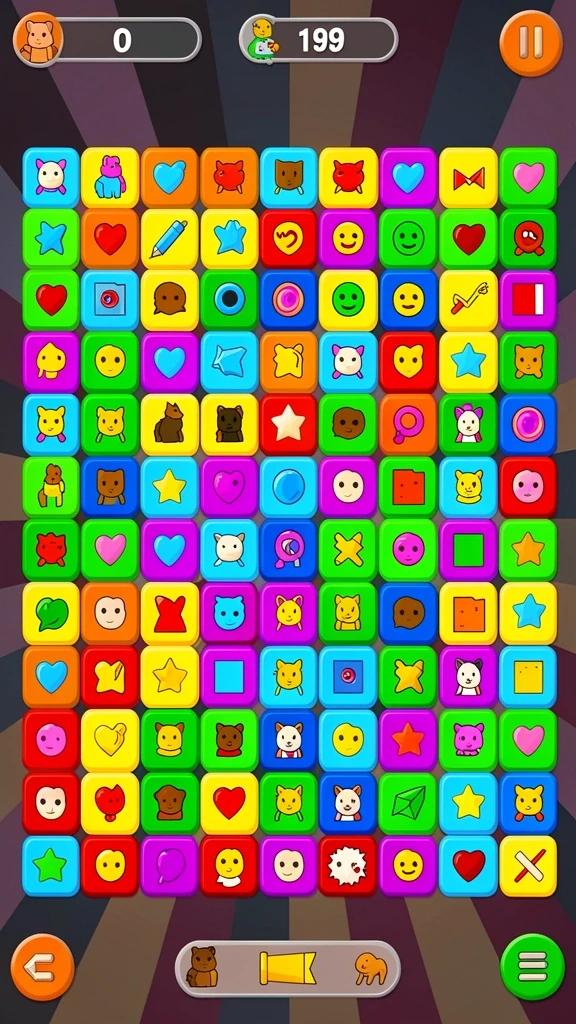Tap the red tile with the white star
Image resolution: width=576 pixels, height=1024 pixels.
(x=288, y=424)
